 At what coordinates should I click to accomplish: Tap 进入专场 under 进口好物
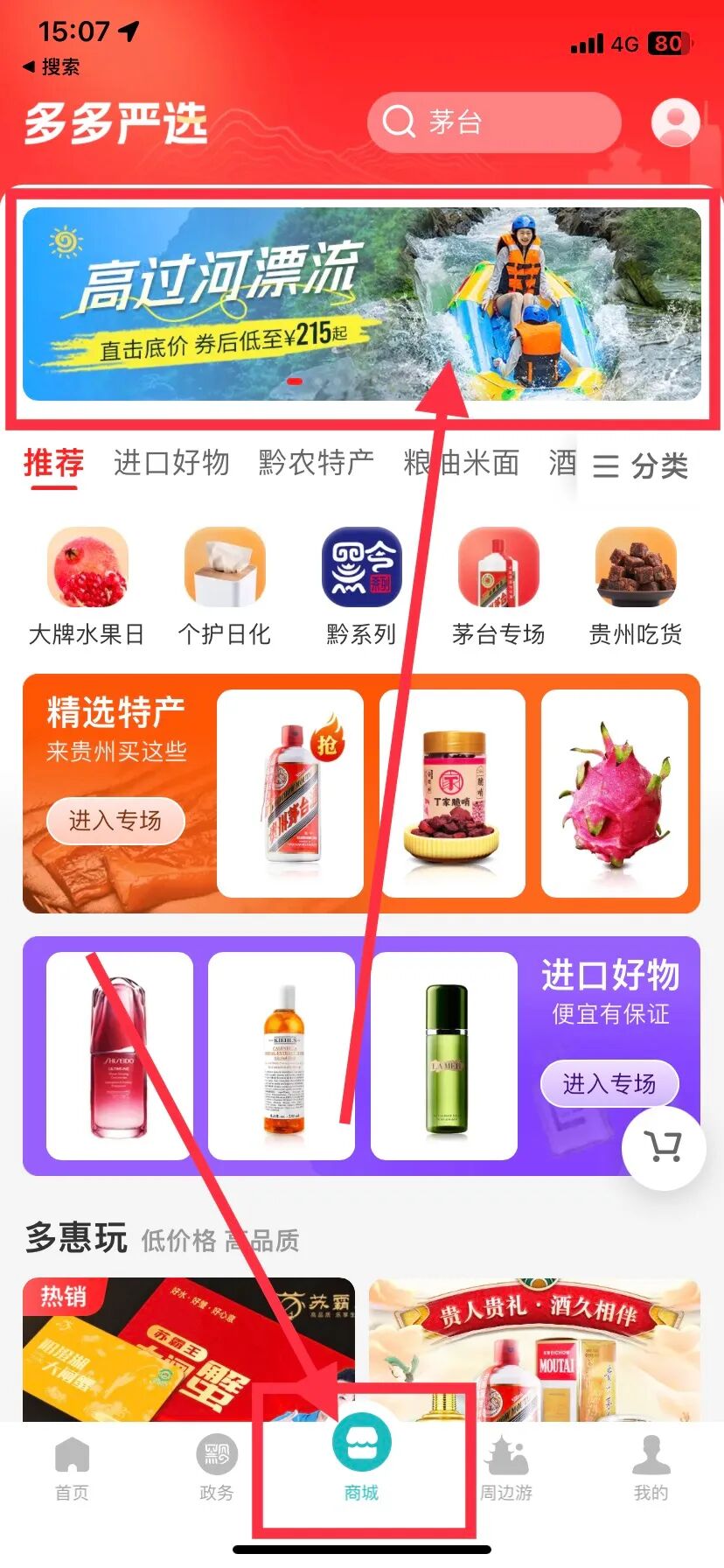click(x=609, y=1084)
